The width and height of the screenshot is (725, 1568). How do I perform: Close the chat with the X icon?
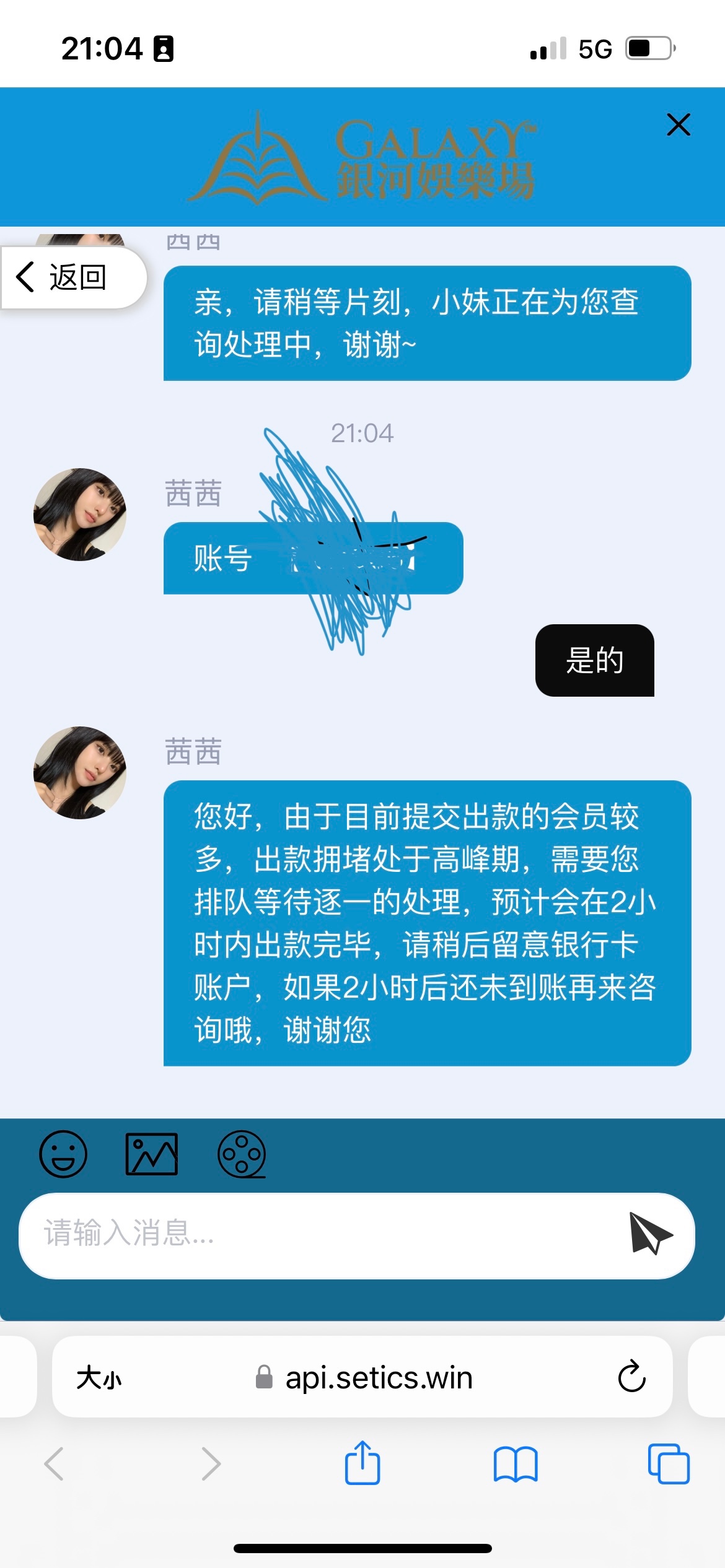(x=679, y=124)
